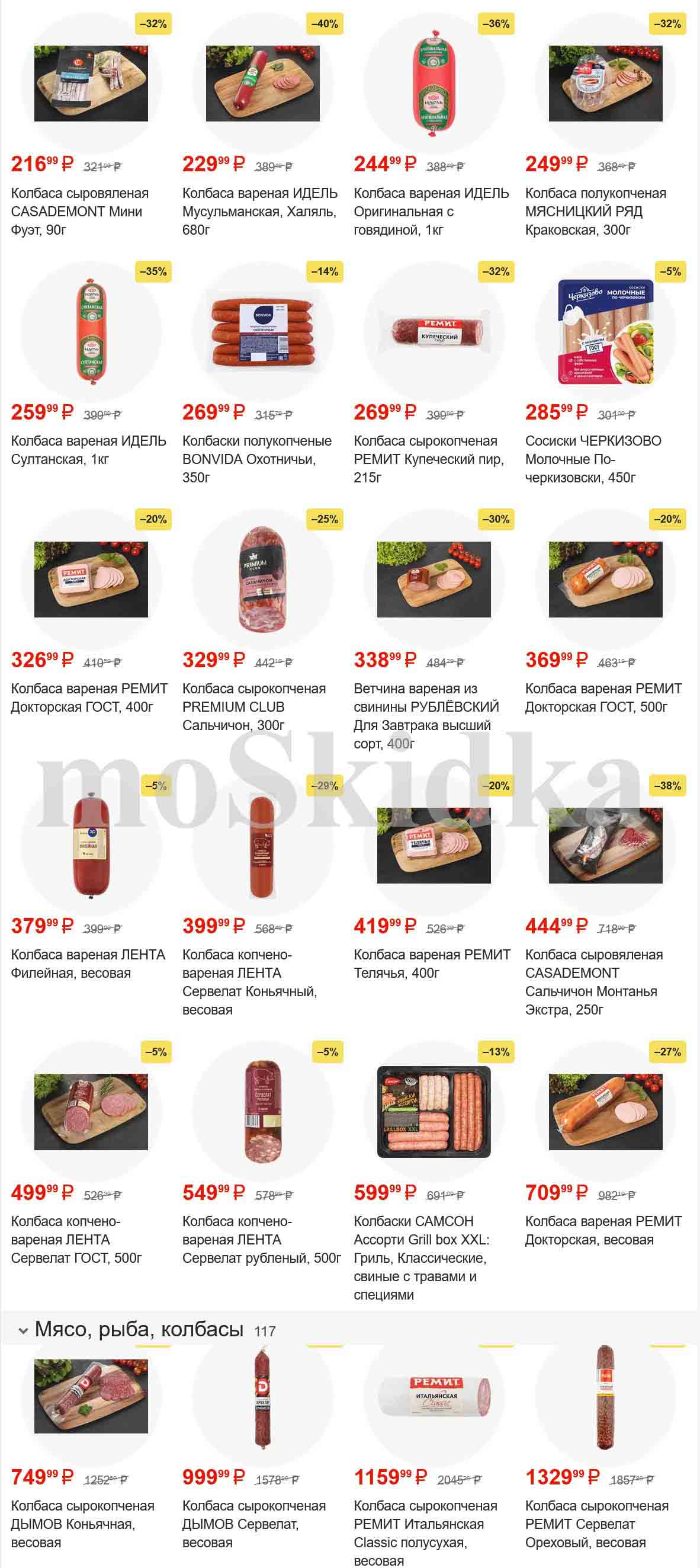Image resolution: width=700 pixels, height=1568 pixels.
Task: Open CASADEMONT Мини Фуэт 90г product
Action: pos(91,84)
